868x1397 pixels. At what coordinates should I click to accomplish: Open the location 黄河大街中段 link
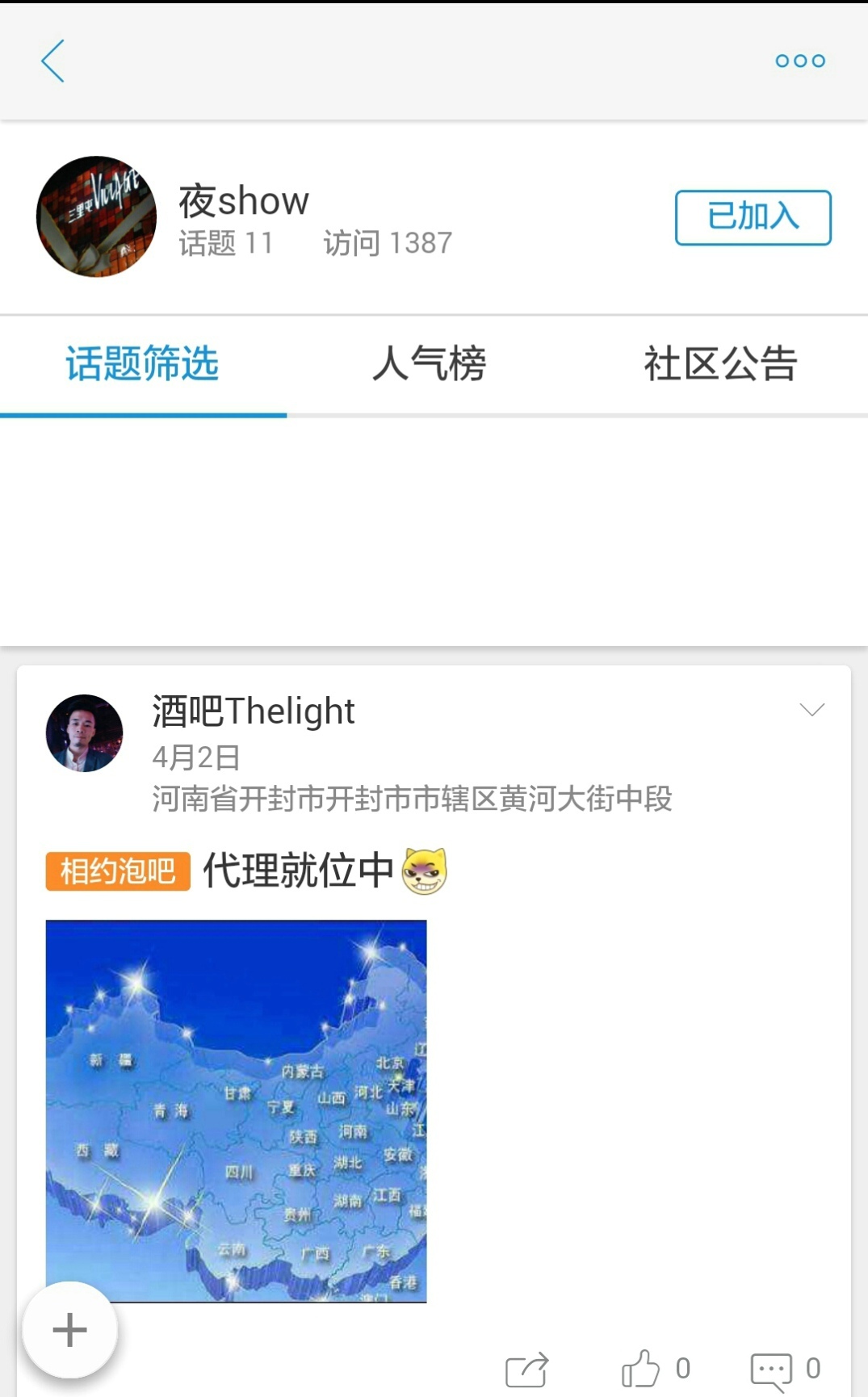coord(414,798)
